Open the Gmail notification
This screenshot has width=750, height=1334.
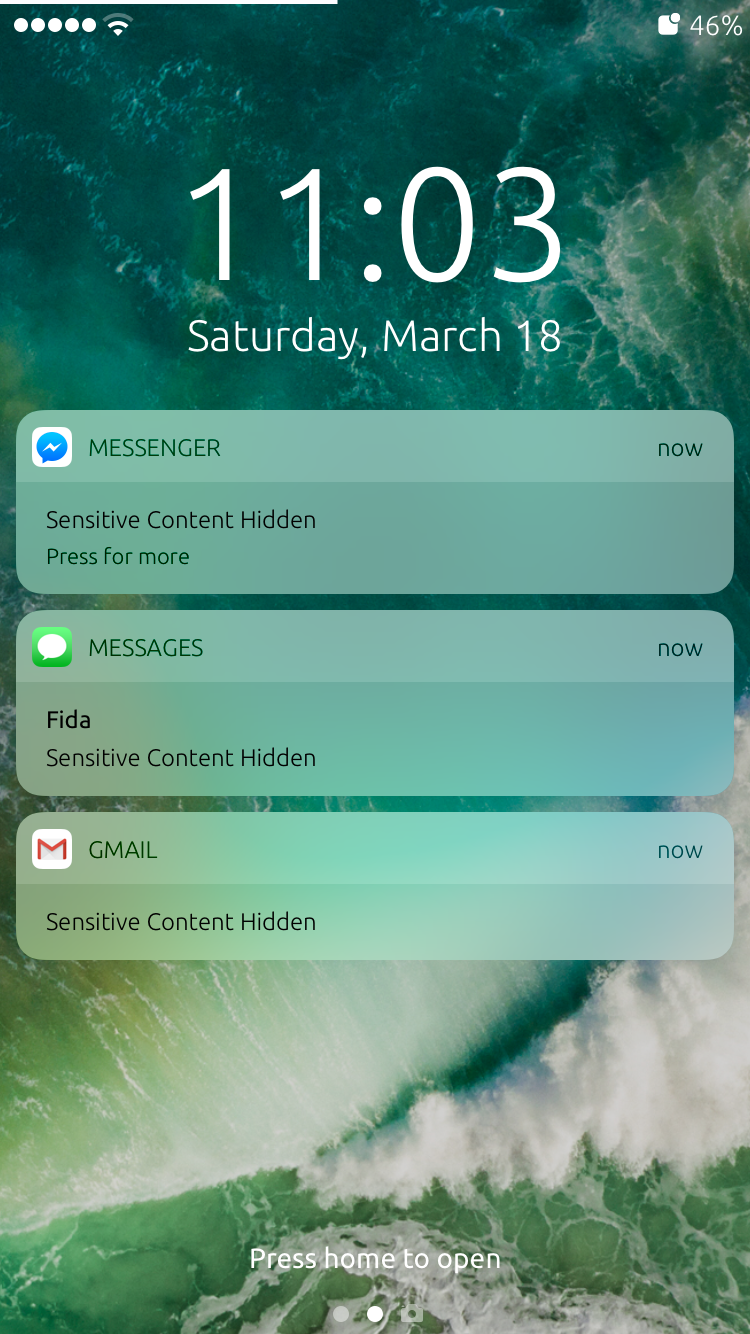(375, 886)
